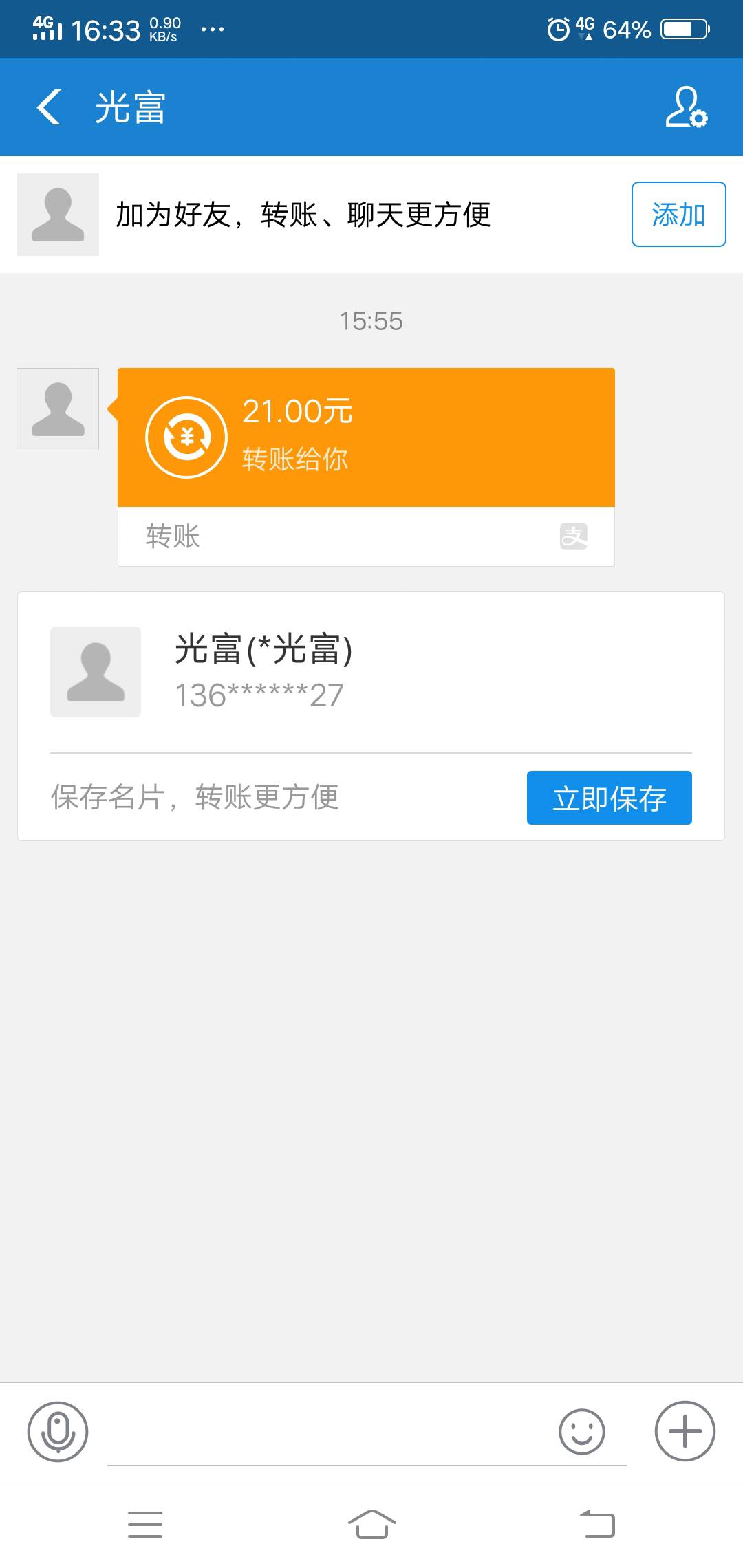Tap 添加 to add as friend
The image size is (743, 1568).
tap(678, 215)
